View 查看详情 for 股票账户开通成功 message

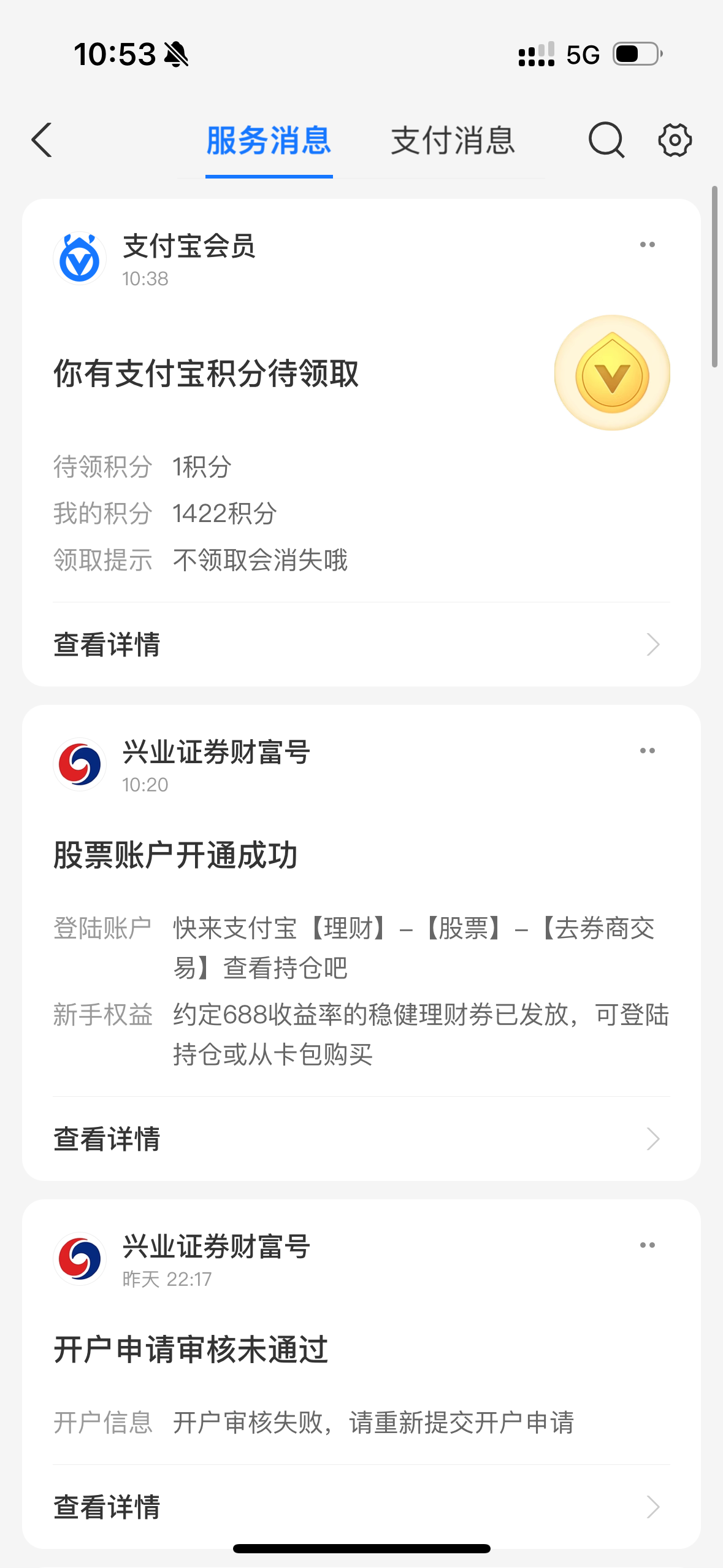tap(361, 1139)
